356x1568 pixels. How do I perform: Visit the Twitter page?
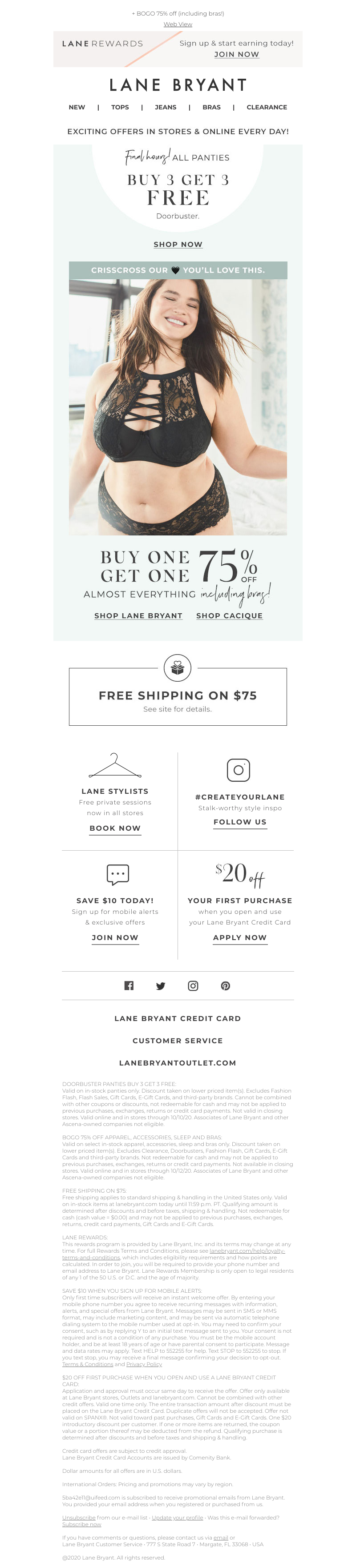tap(161, 985)
